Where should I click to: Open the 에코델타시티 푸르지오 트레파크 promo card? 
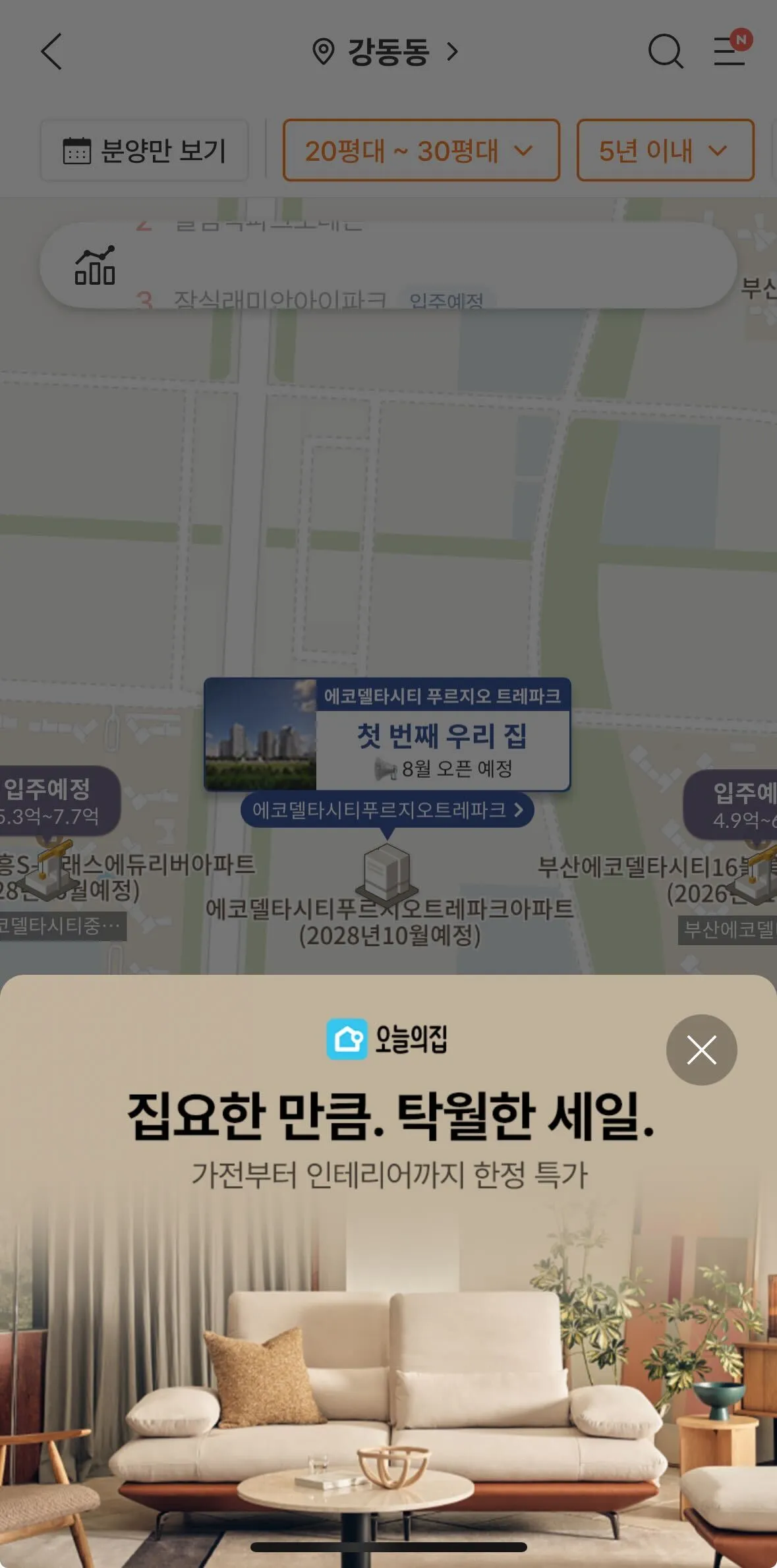387,734
